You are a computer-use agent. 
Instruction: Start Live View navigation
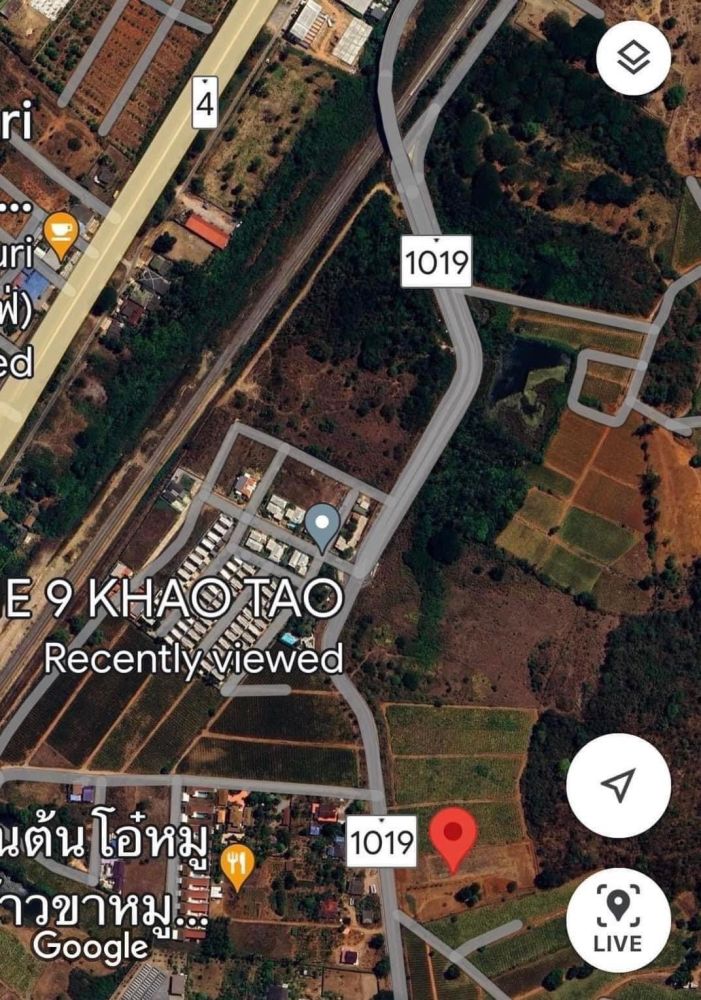617,918
